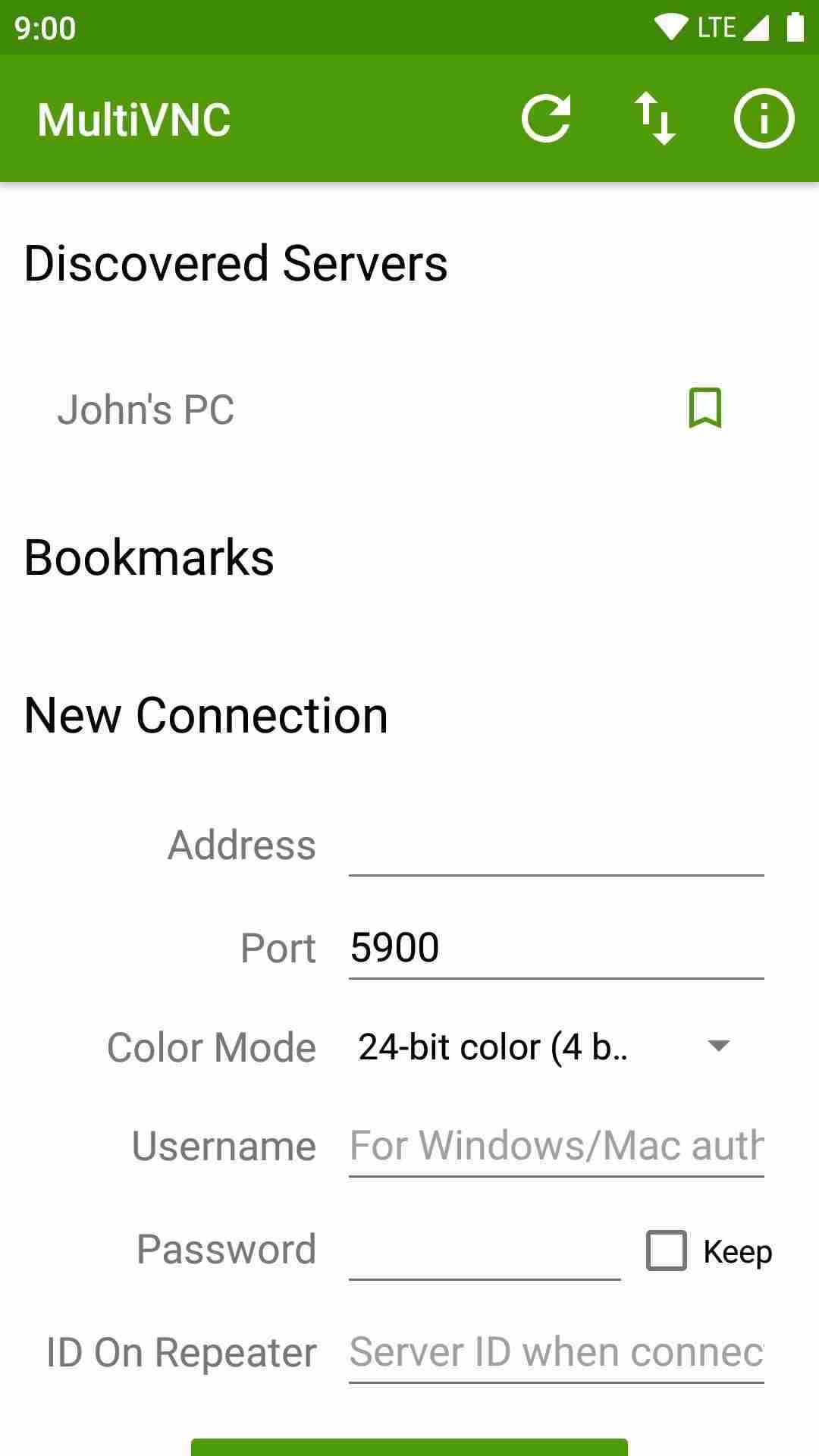The height and width of the screenshot is (1456, 819).
Task: Tap the info icon for app details
Action: (x=763, y=119)
